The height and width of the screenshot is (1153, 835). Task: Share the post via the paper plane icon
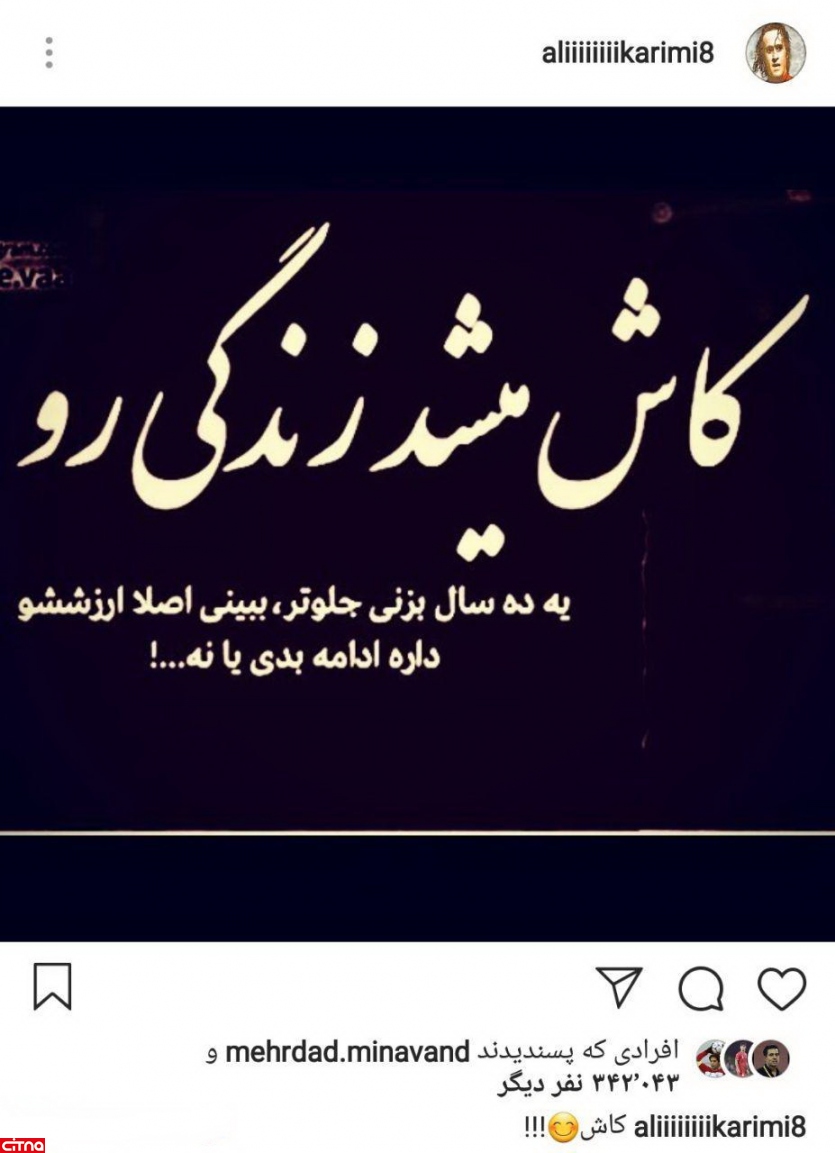[622, 987]
